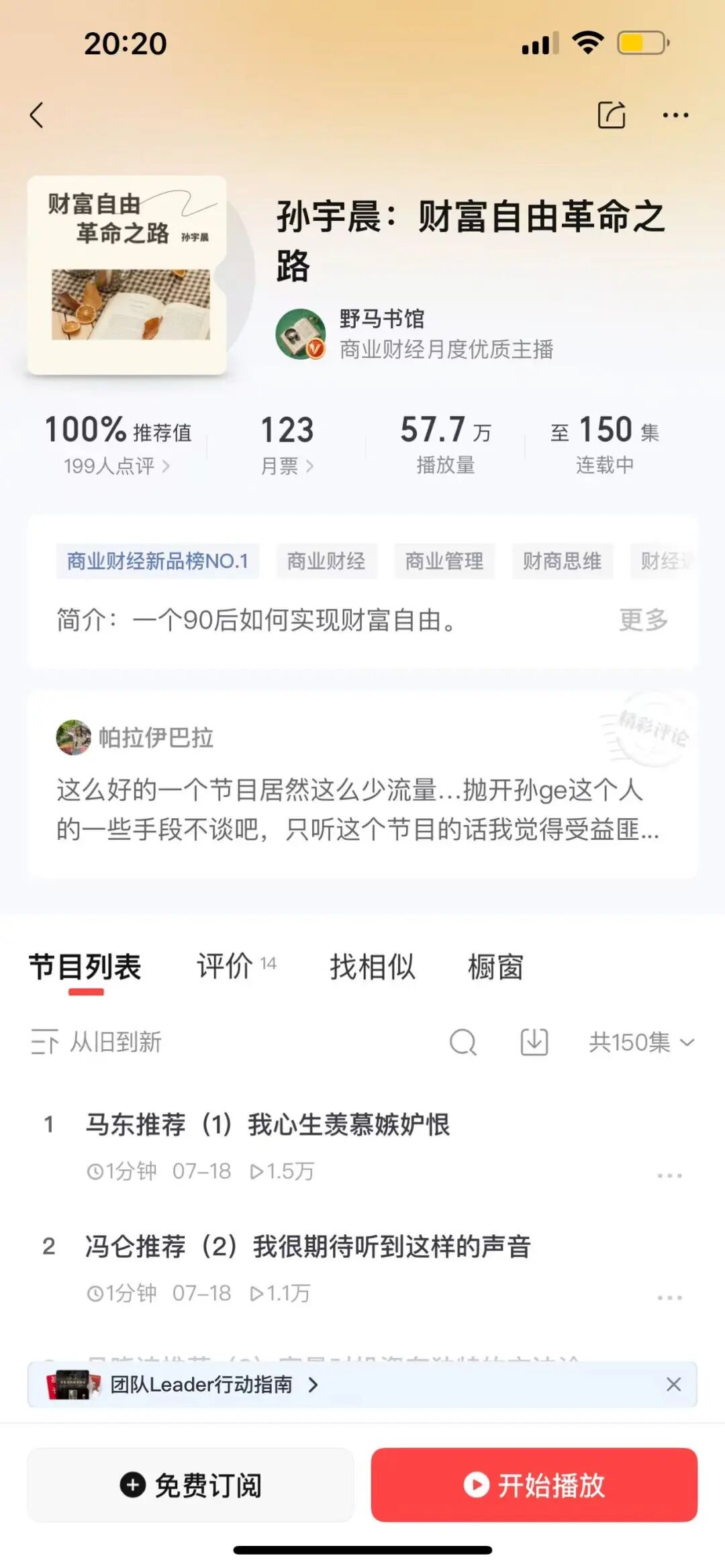Toggle the 从旧到新 sort order
The width and height of the screenshot is (725, 1568).
click(97, 1042)
